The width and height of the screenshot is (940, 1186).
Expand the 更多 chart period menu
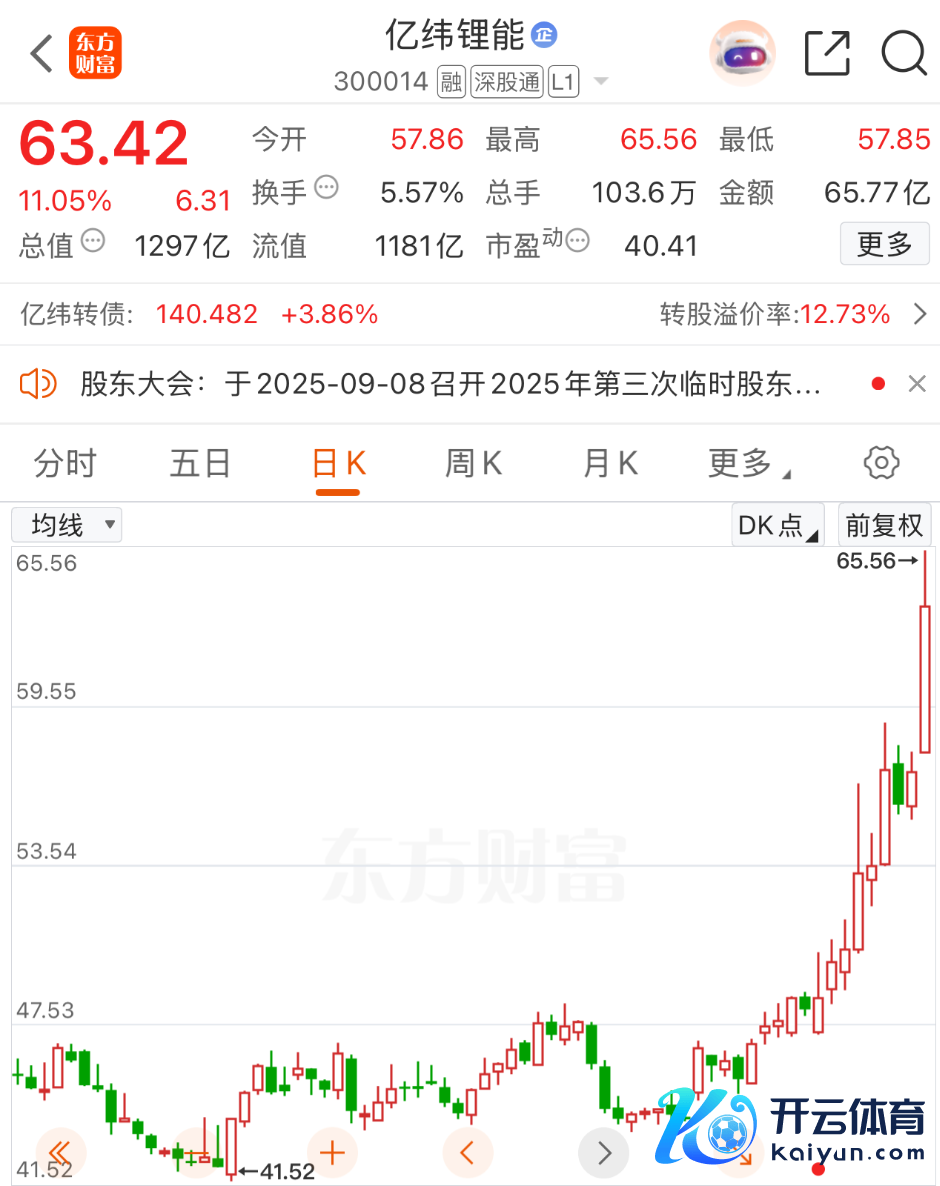[748, 463]
